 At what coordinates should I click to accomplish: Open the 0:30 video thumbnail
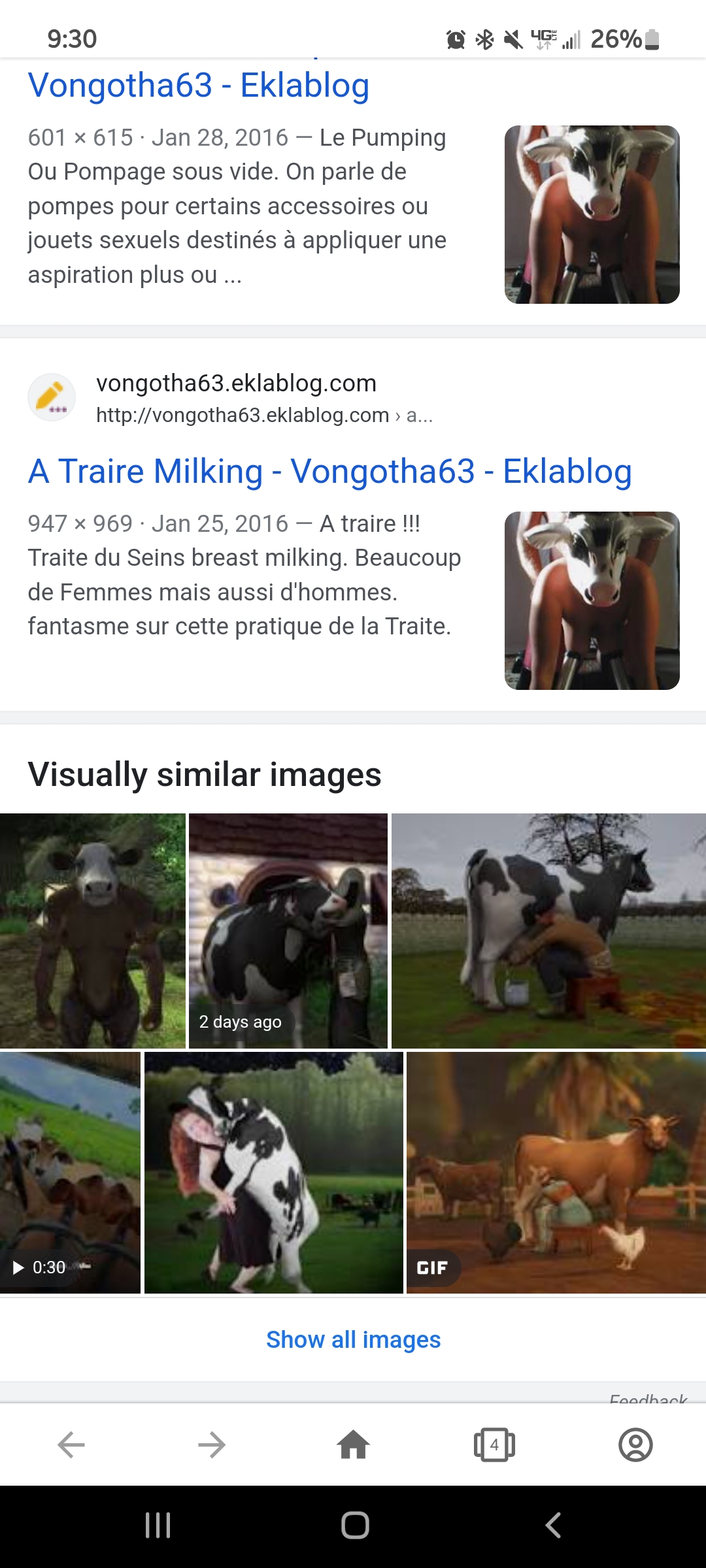click(x=70, y=1172)
